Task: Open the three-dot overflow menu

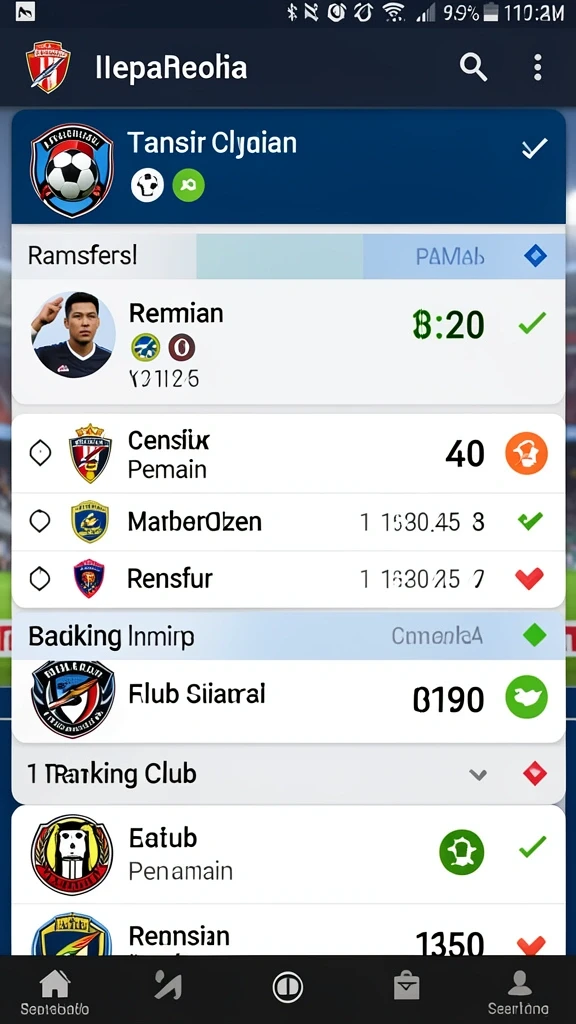Action: [537, 67]
